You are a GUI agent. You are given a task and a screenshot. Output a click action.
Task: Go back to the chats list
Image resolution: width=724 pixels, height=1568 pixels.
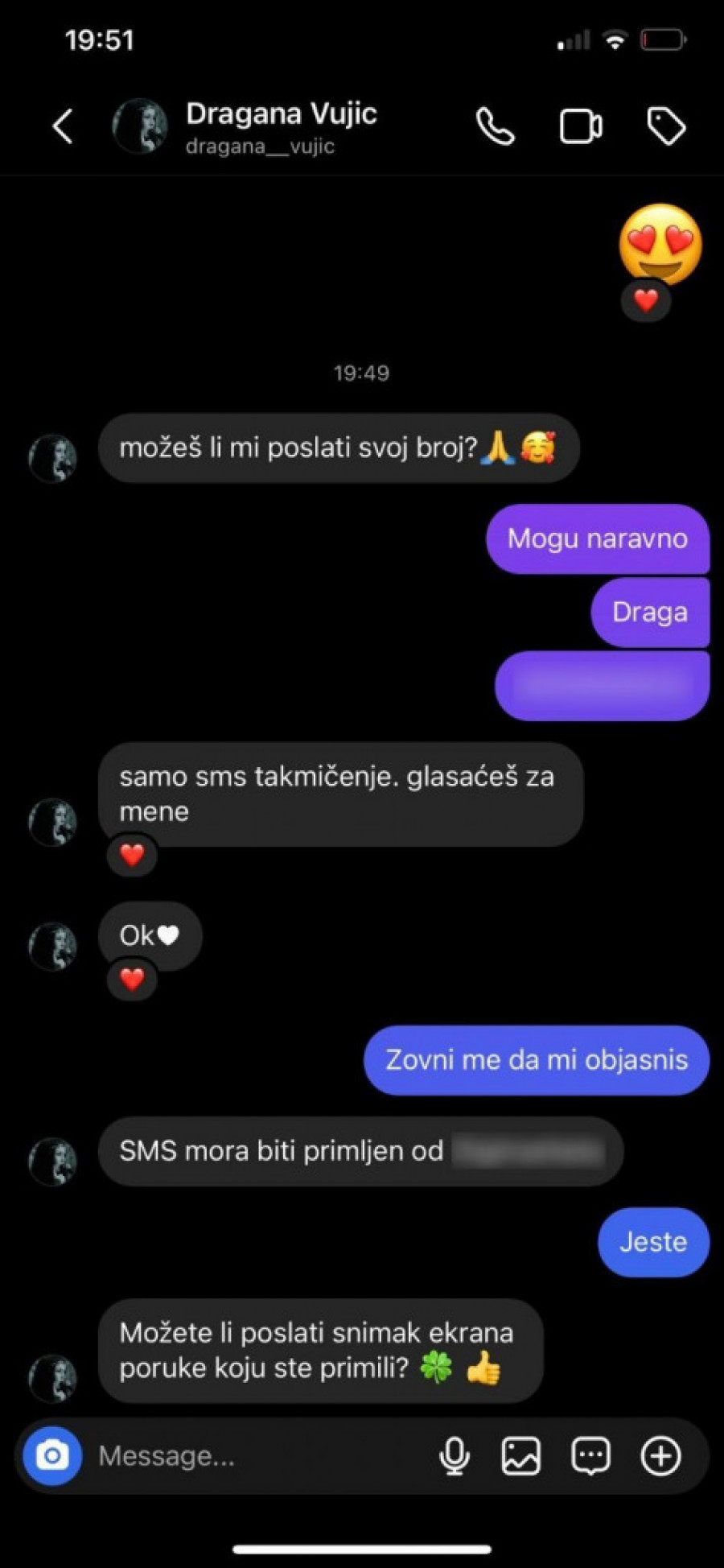(63, 126)
